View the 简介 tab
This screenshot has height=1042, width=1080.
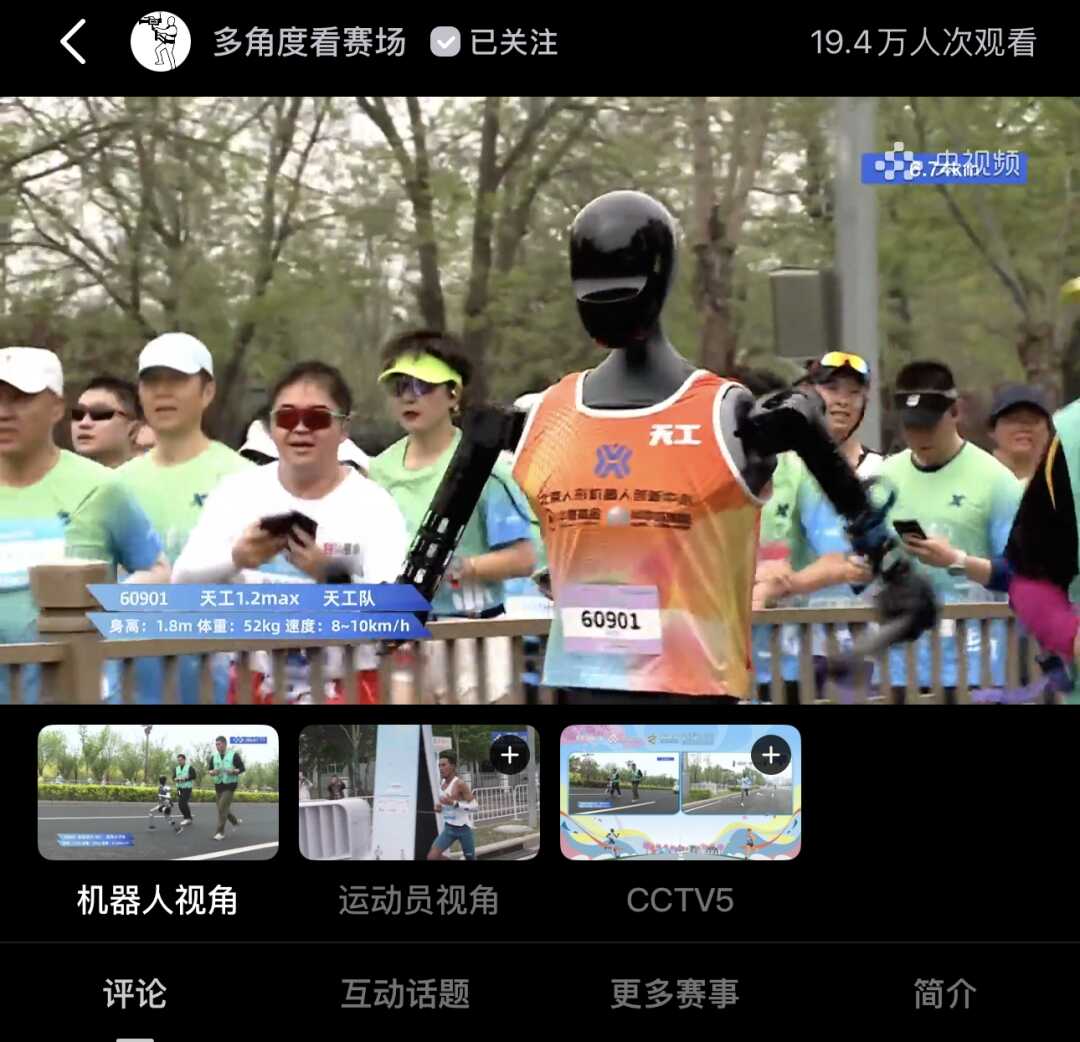click(x=944, y=994)
